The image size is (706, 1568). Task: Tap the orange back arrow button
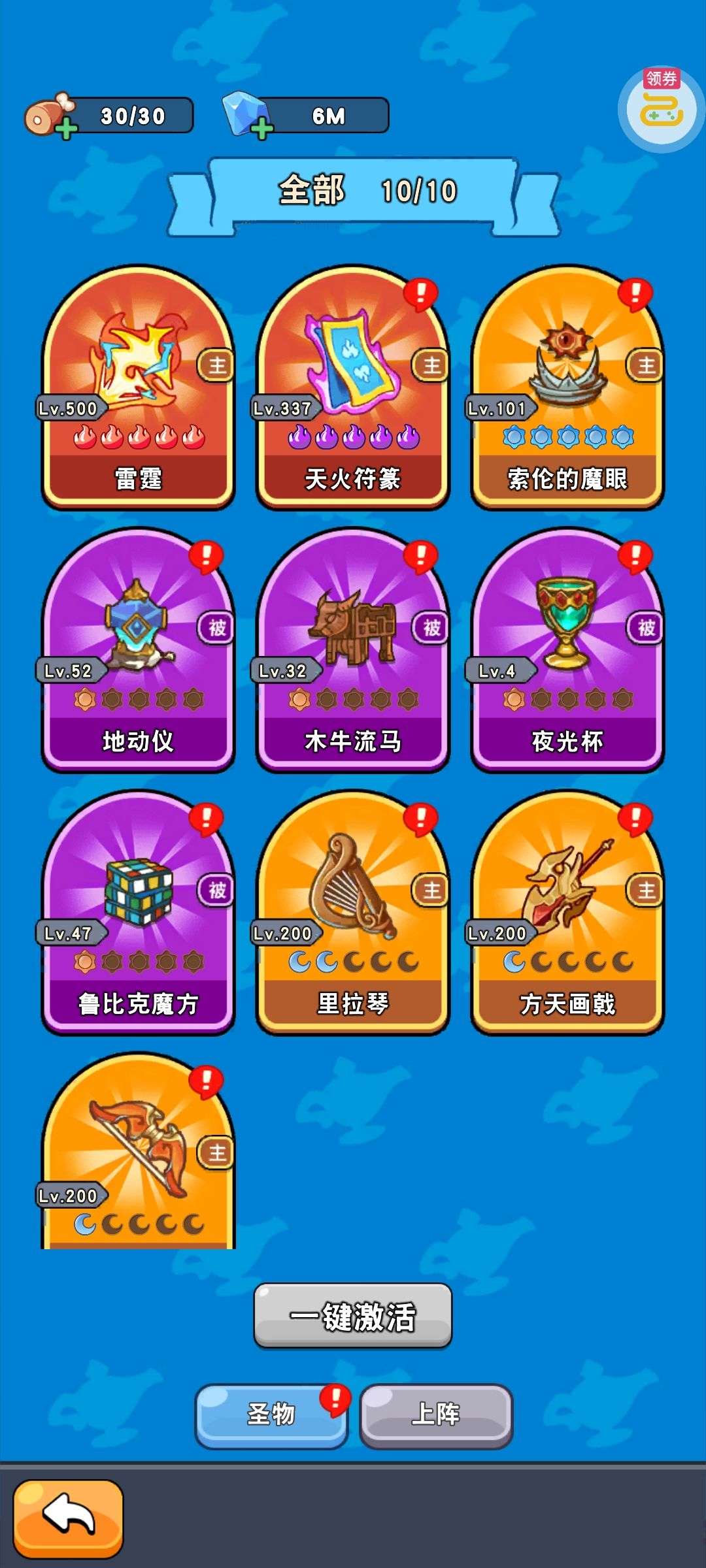coord(68,1518)
